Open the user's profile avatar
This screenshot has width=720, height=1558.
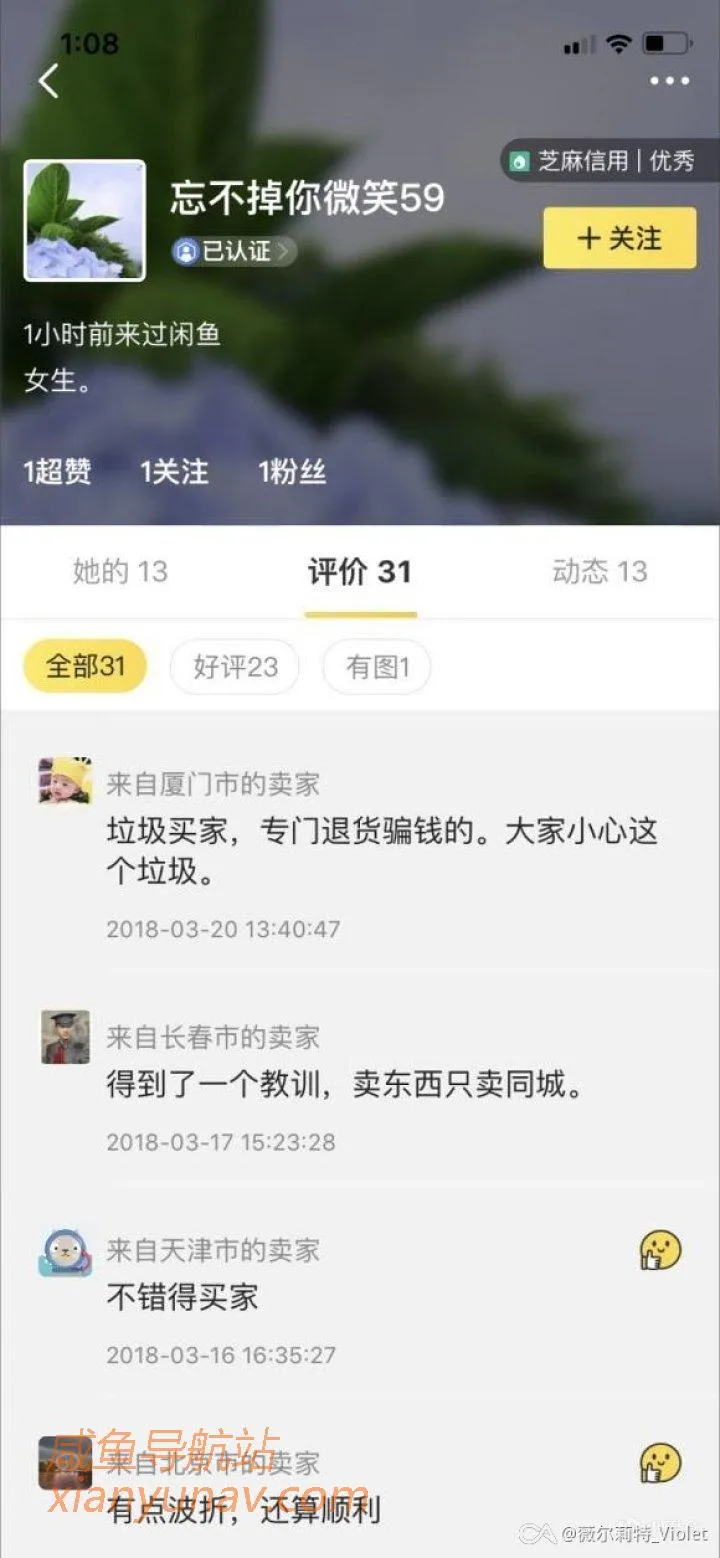[85, 220]
